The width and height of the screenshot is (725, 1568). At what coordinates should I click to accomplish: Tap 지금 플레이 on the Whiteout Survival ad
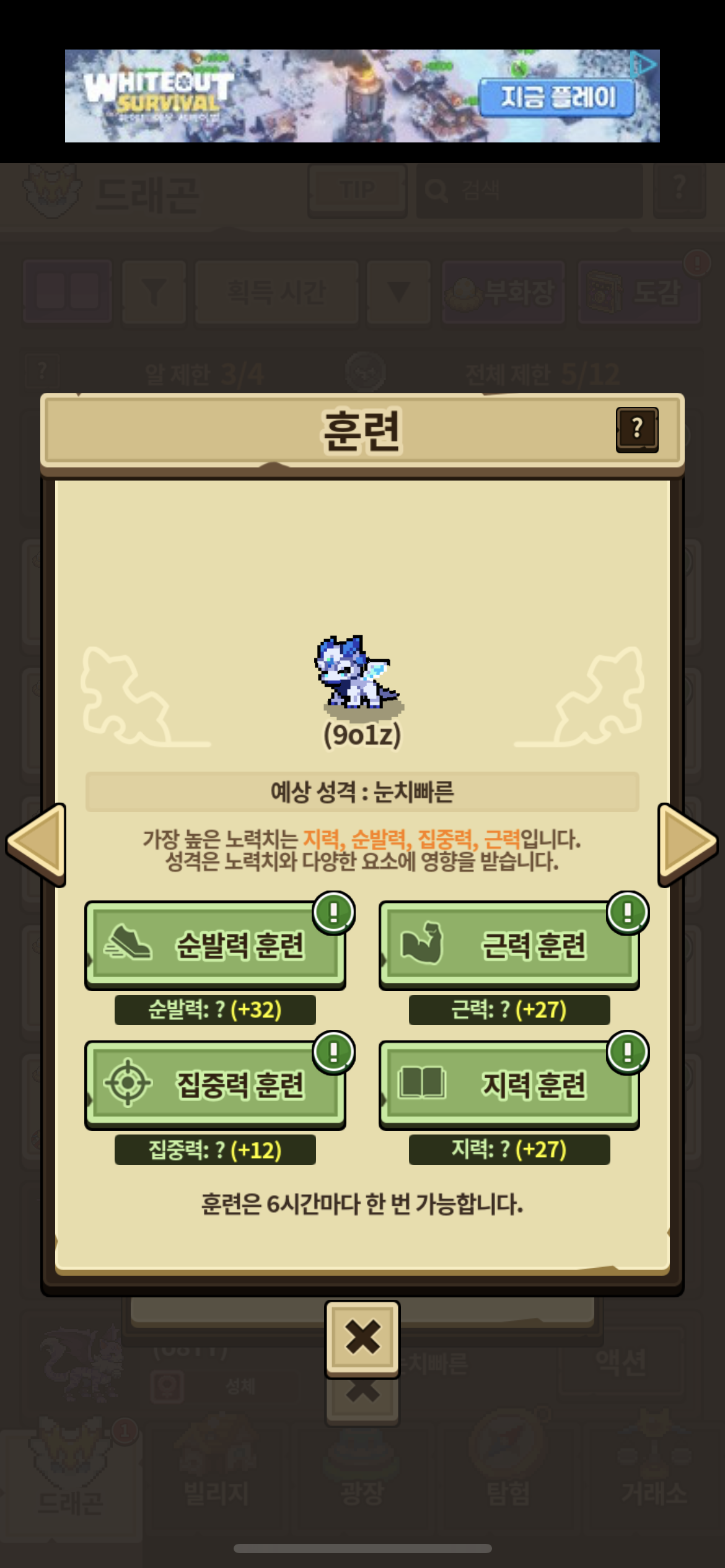(x=557, y=97)
